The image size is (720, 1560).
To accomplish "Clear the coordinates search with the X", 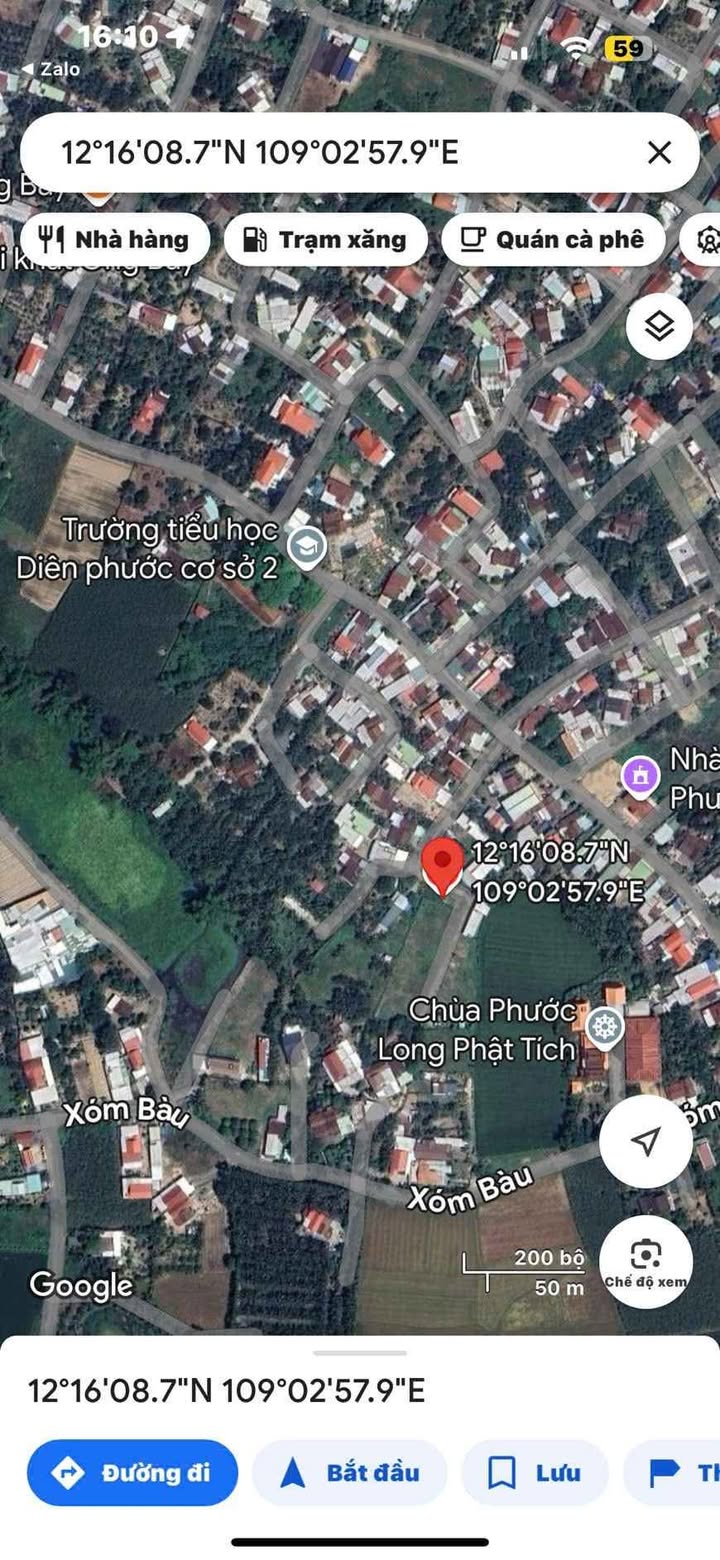I will (x=659, y=153).
